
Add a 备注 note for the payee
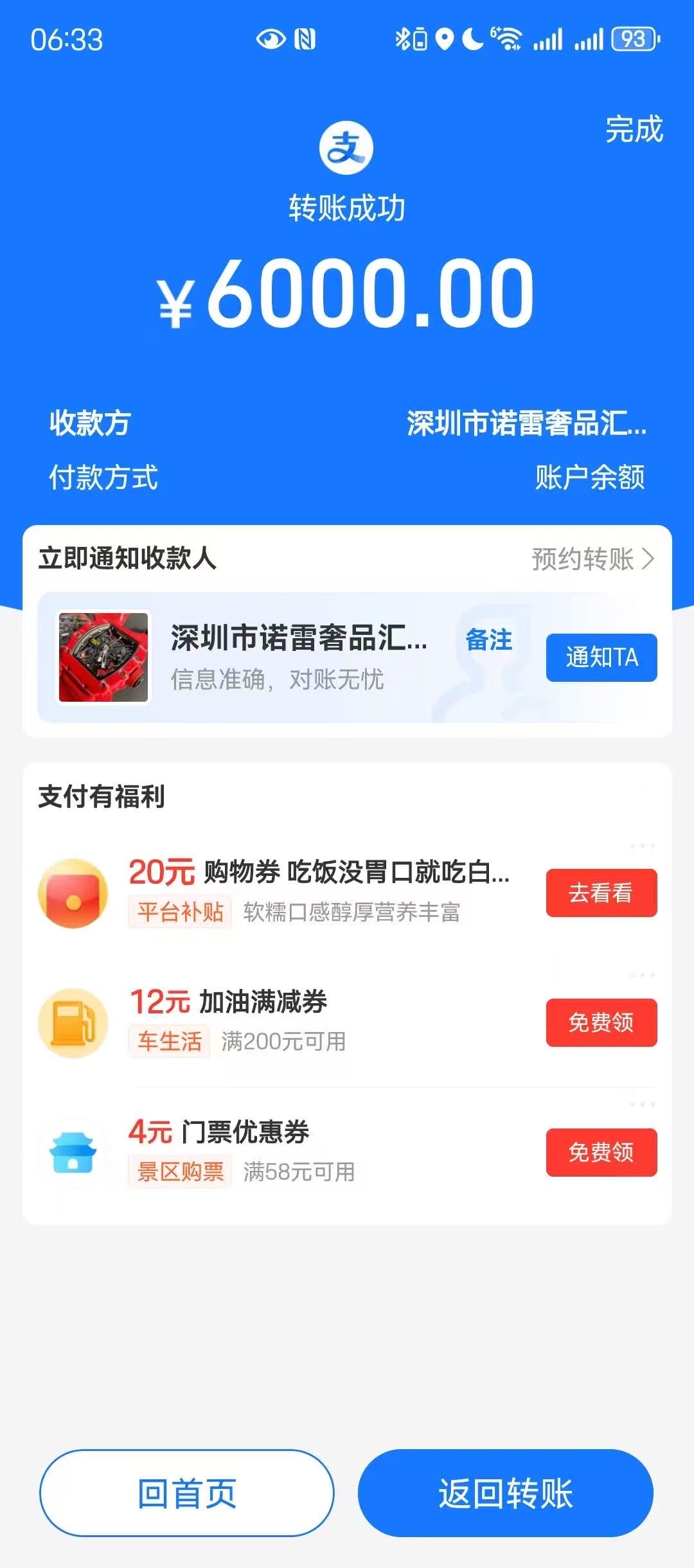click(x=488, y=640)
